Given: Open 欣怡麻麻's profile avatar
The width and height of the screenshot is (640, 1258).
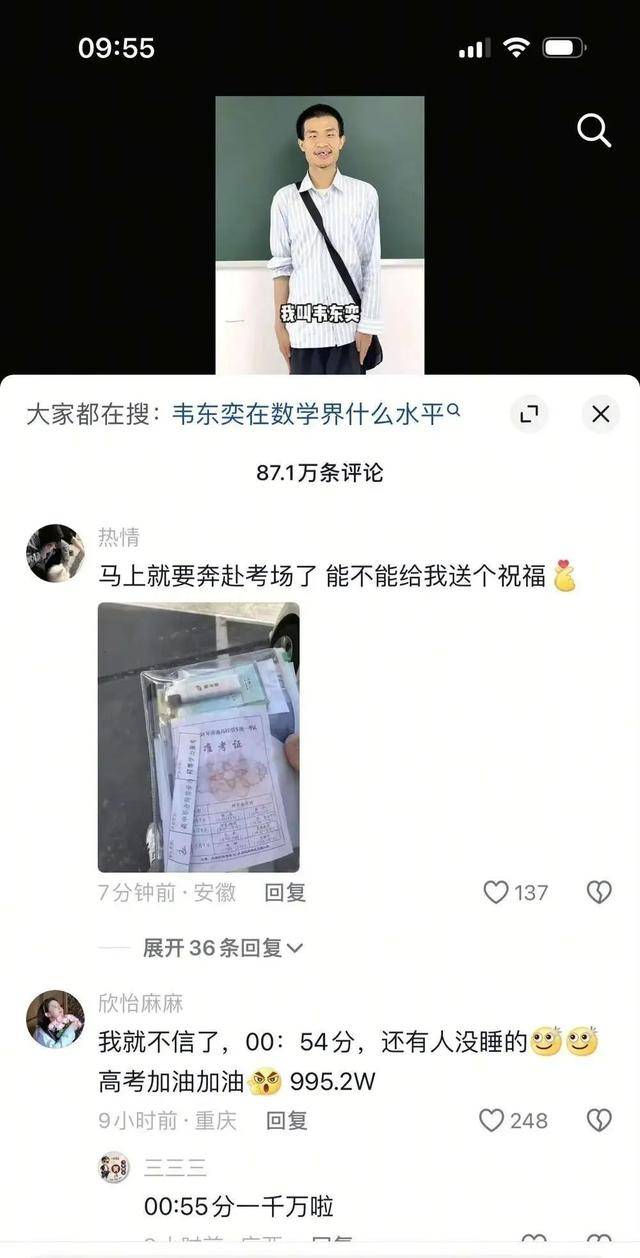Looking at the screenshot, I should click(55, 1019).
